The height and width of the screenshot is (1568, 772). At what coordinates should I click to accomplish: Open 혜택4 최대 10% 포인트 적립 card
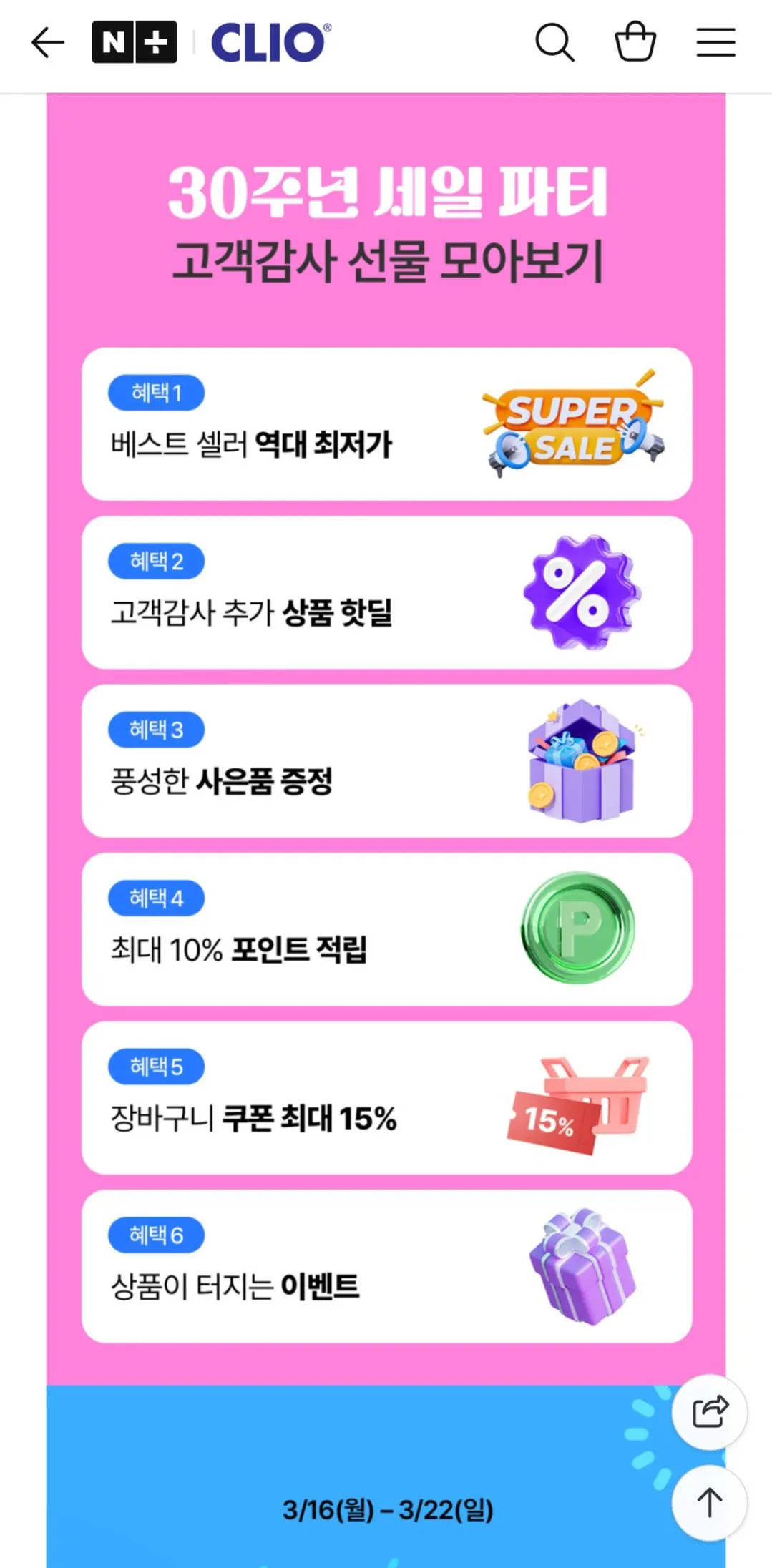tap(387, 929)
